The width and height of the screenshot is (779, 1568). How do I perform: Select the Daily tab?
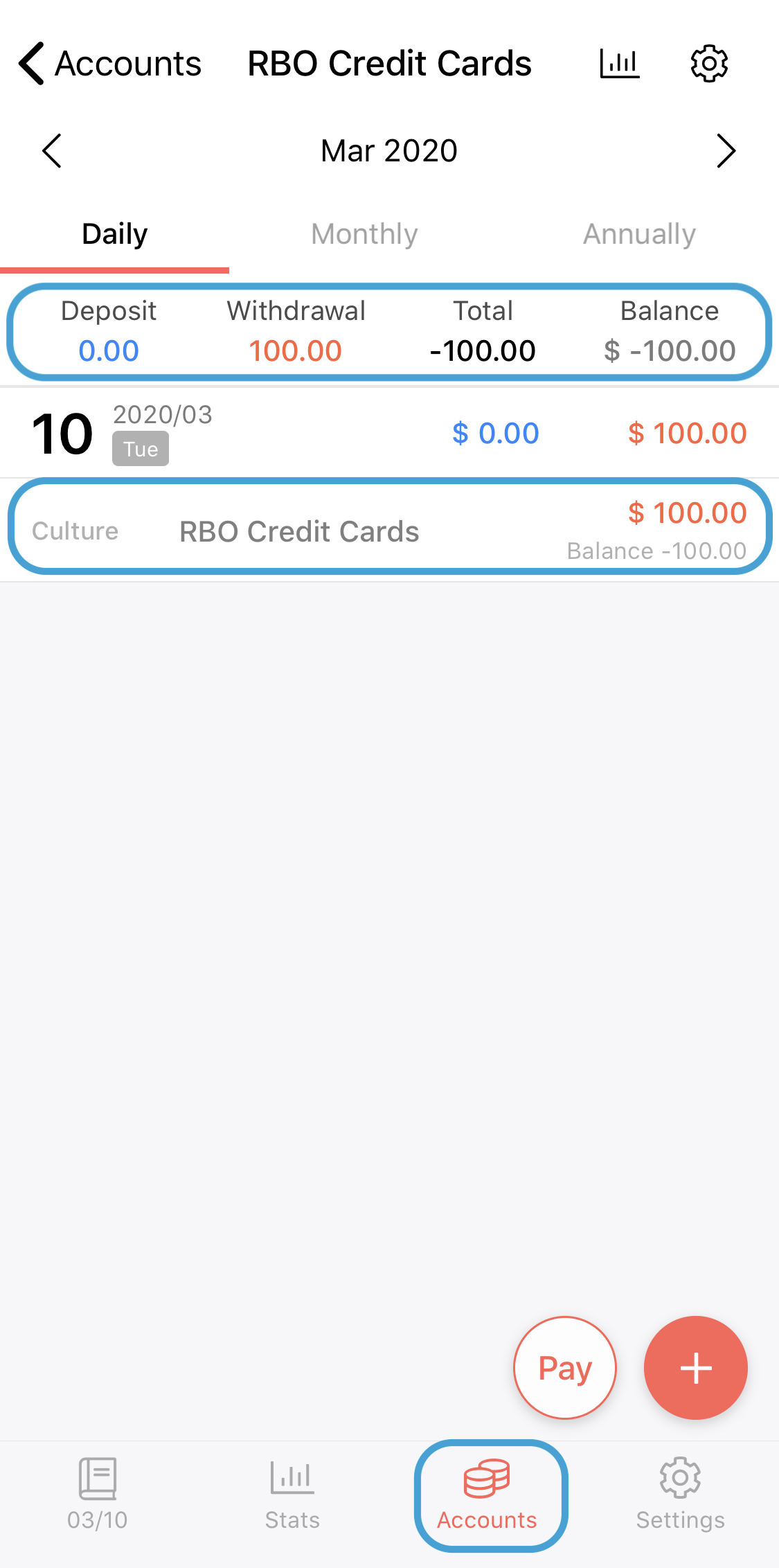click(x=114, y=234)
